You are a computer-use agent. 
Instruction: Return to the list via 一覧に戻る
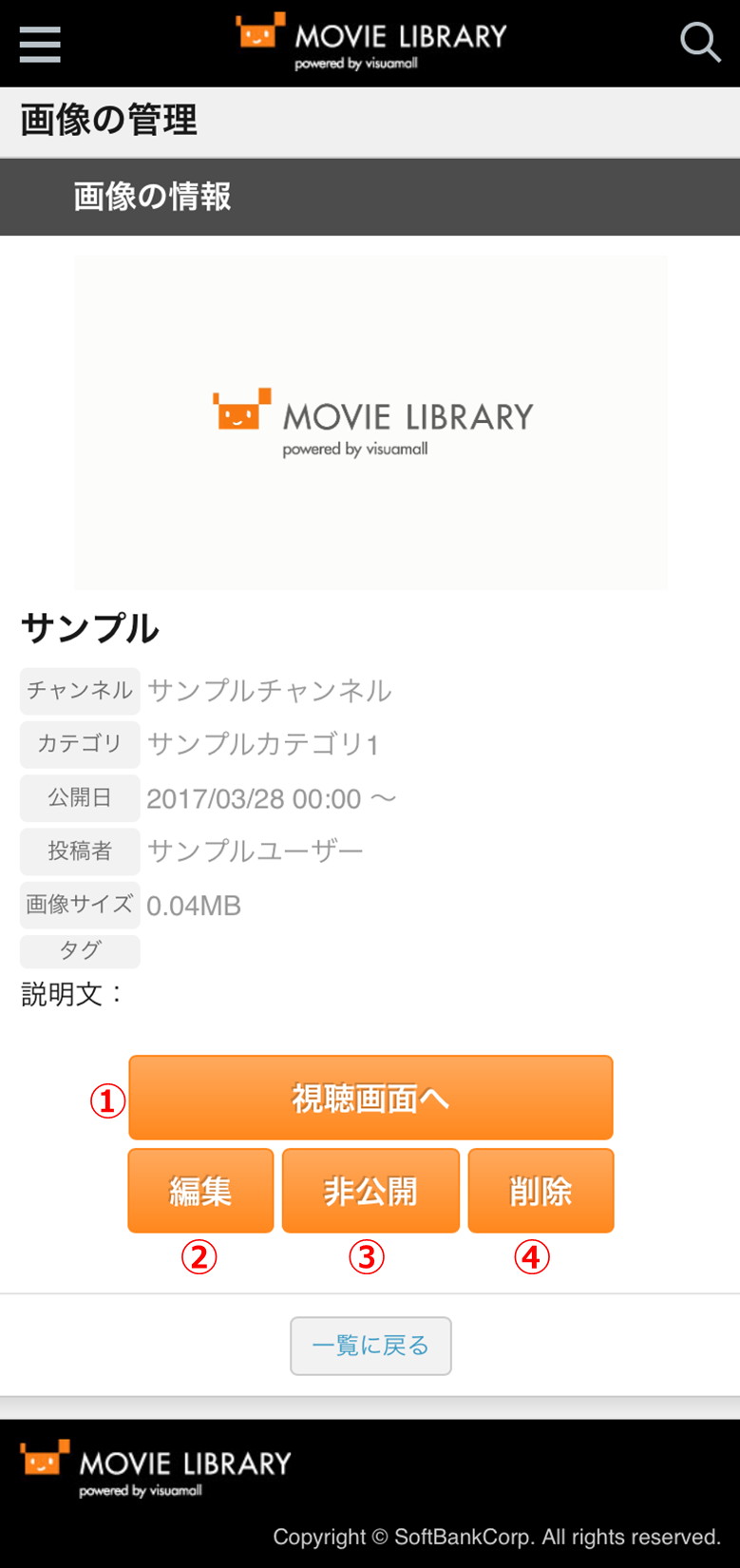370,1346
